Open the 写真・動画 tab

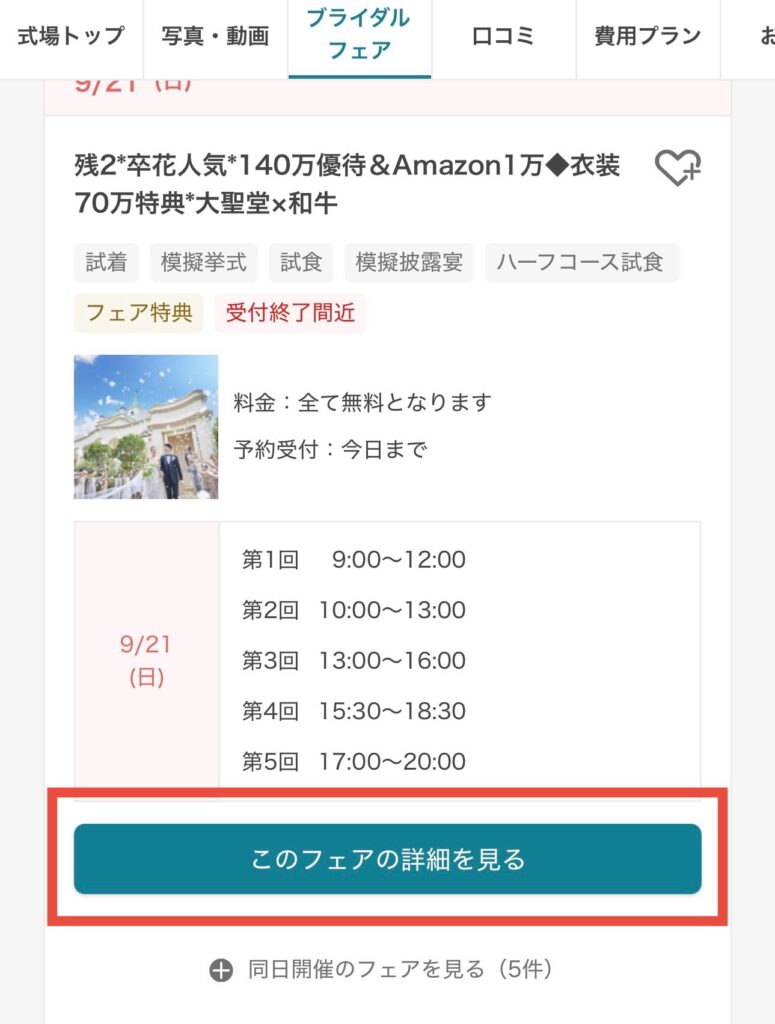tap(215, 38)
